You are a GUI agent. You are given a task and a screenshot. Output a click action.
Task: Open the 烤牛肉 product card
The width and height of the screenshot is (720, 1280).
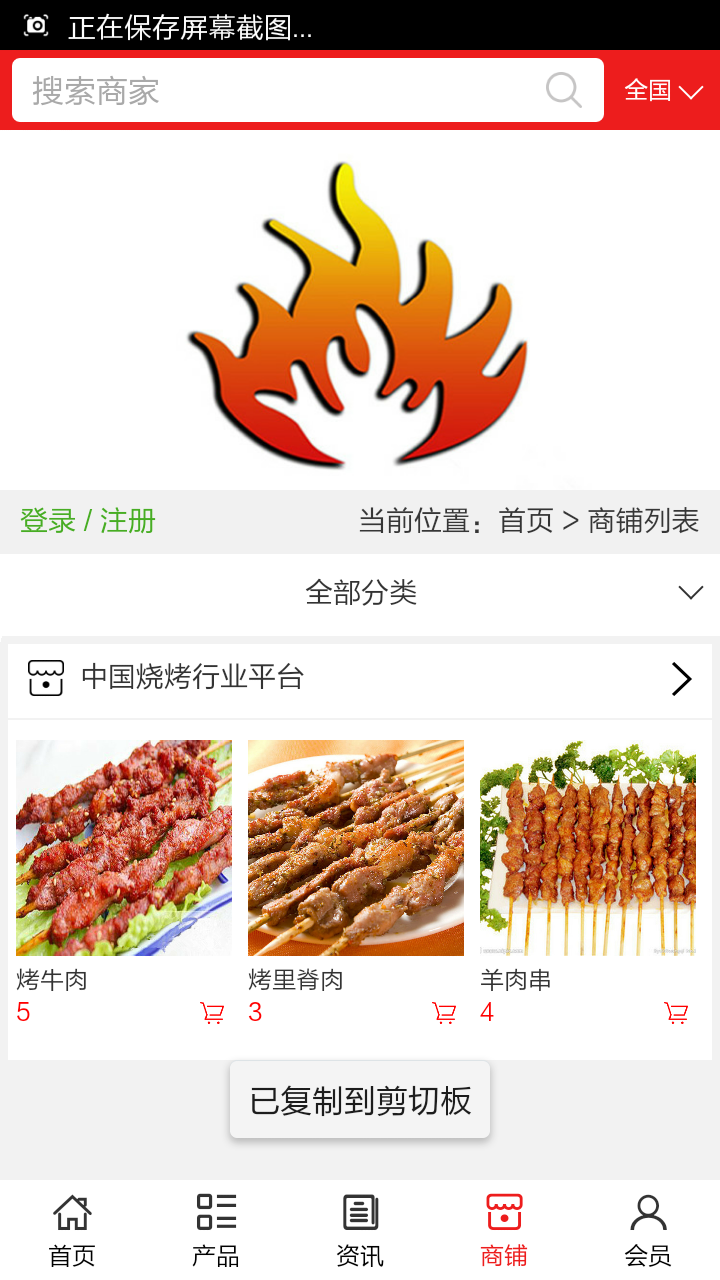[x=124, y=848]
